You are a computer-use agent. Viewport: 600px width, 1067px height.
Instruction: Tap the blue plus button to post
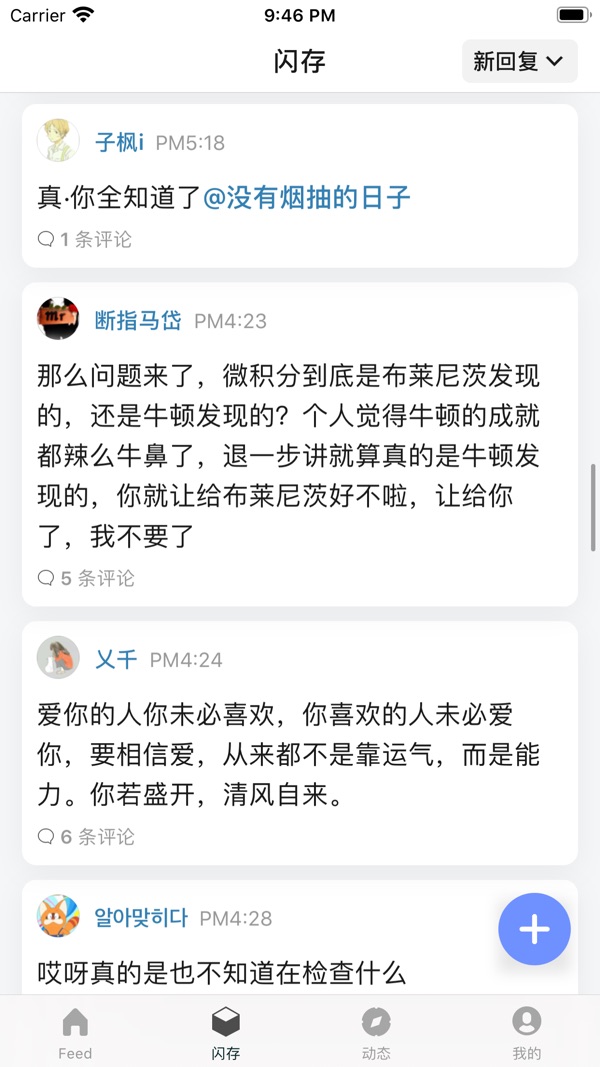(534, 929)
